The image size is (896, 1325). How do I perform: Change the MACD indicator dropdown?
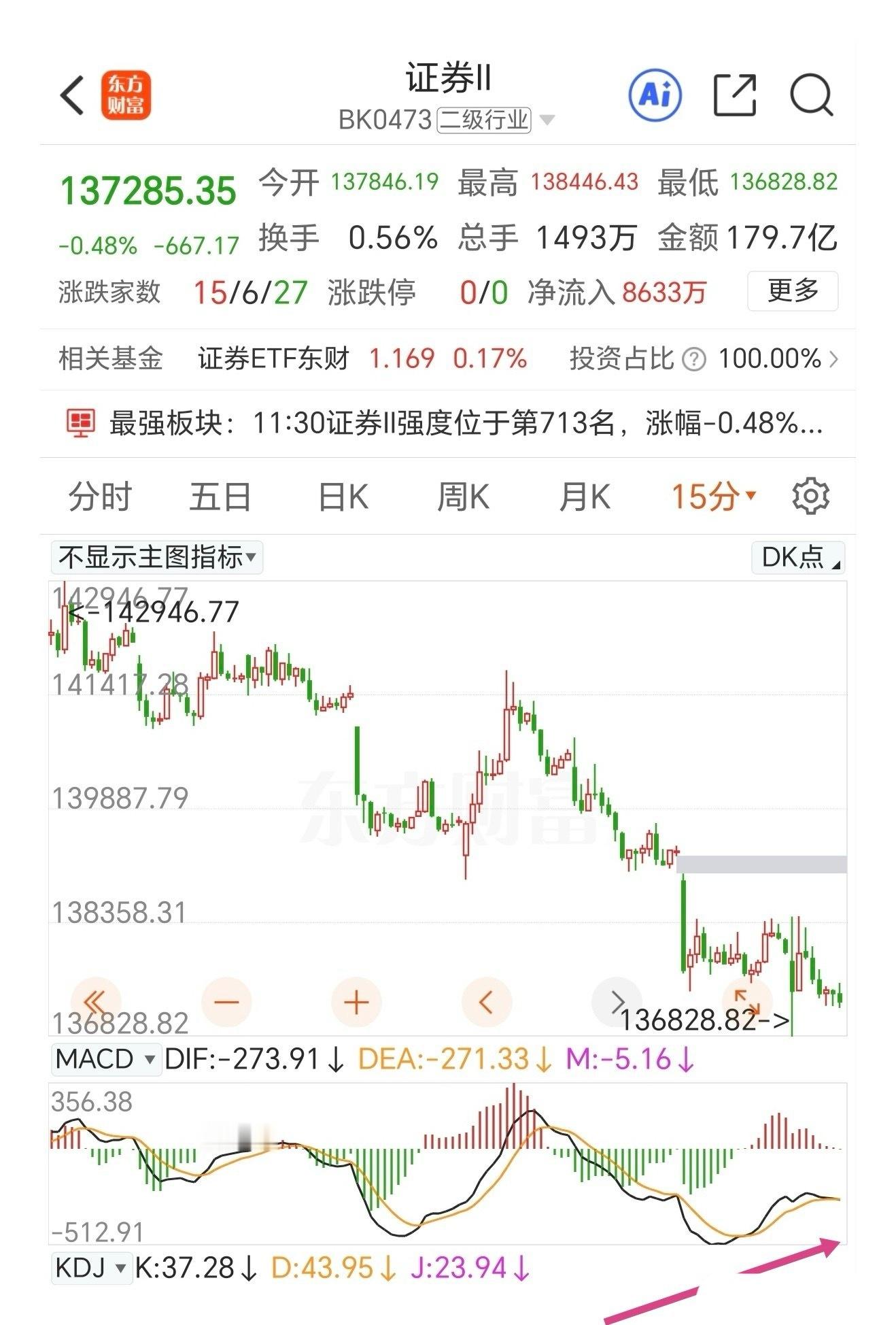(x=105, y=1059)
